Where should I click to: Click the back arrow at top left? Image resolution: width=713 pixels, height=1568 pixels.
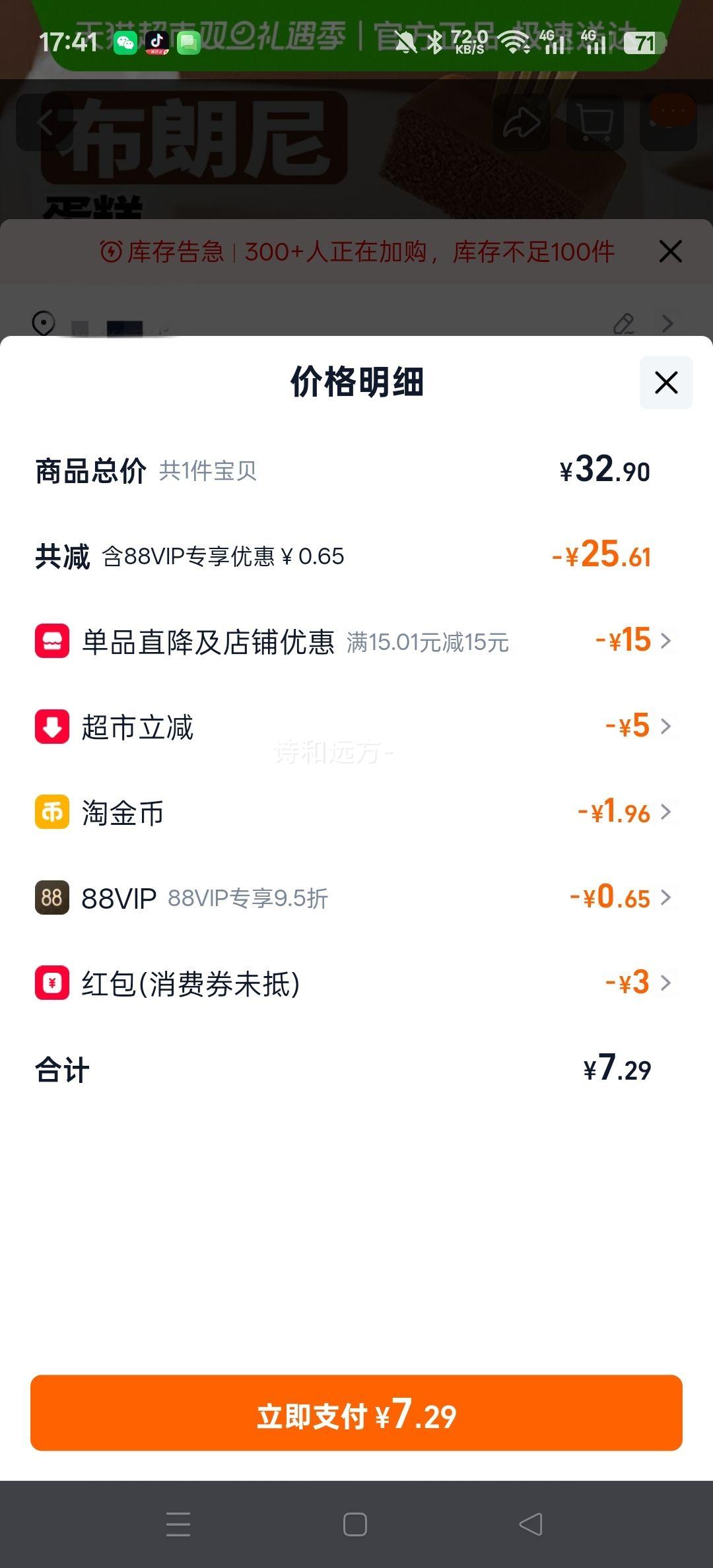pyautogui.click(x=45, y=121)
